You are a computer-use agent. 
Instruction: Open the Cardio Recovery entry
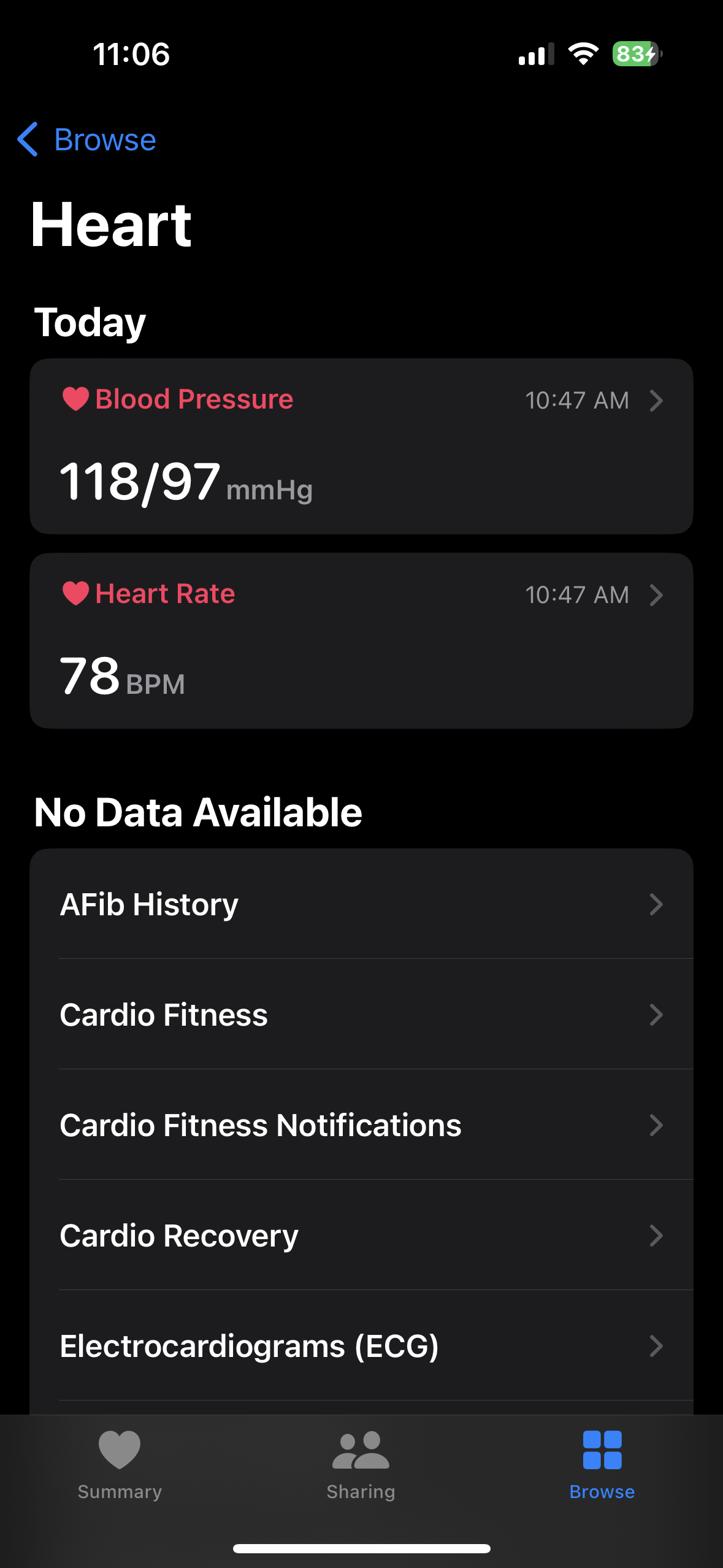click(x=361, y=1236)
